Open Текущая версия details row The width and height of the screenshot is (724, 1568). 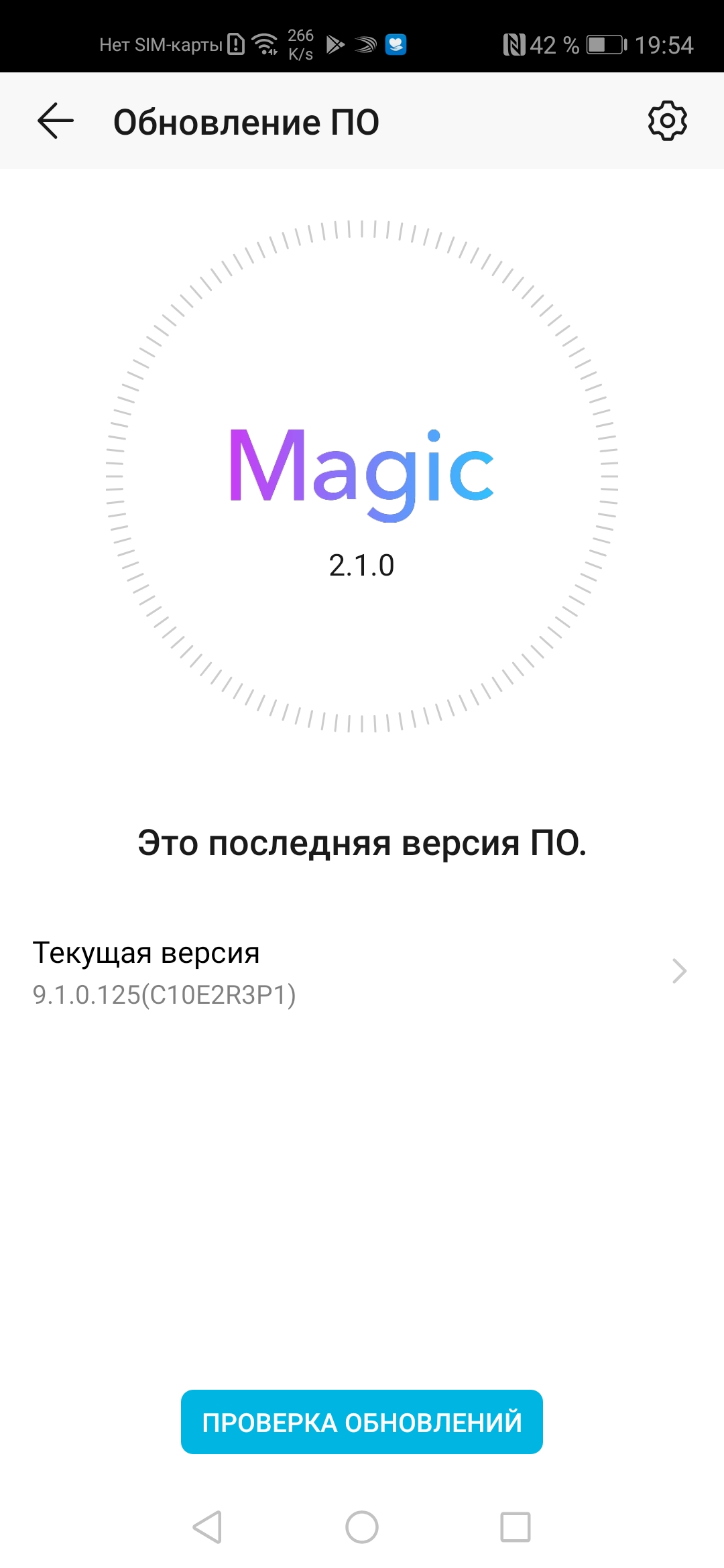(x=362, y=972)
